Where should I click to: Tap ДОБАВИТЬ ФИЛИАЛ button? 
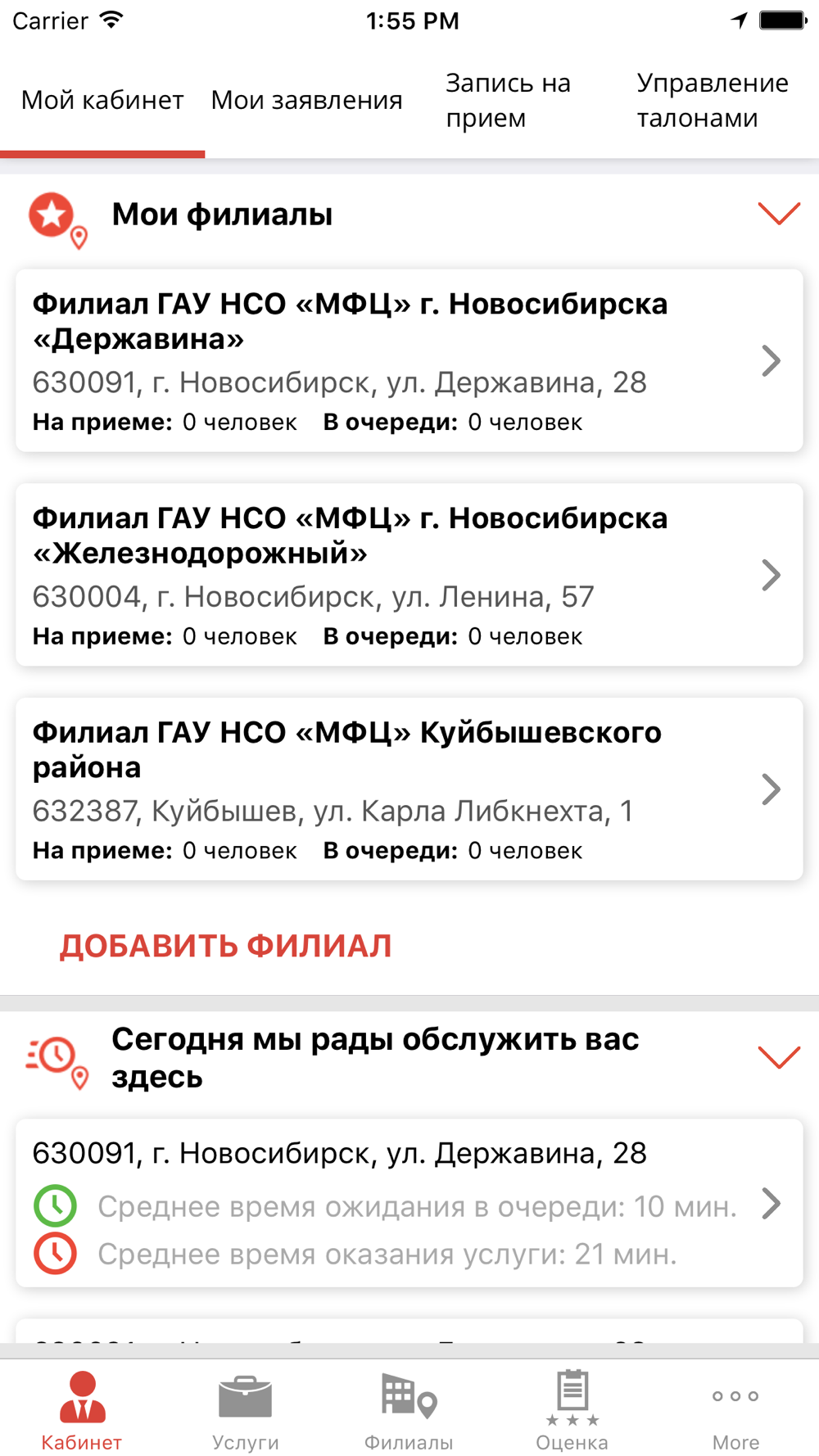225,946
